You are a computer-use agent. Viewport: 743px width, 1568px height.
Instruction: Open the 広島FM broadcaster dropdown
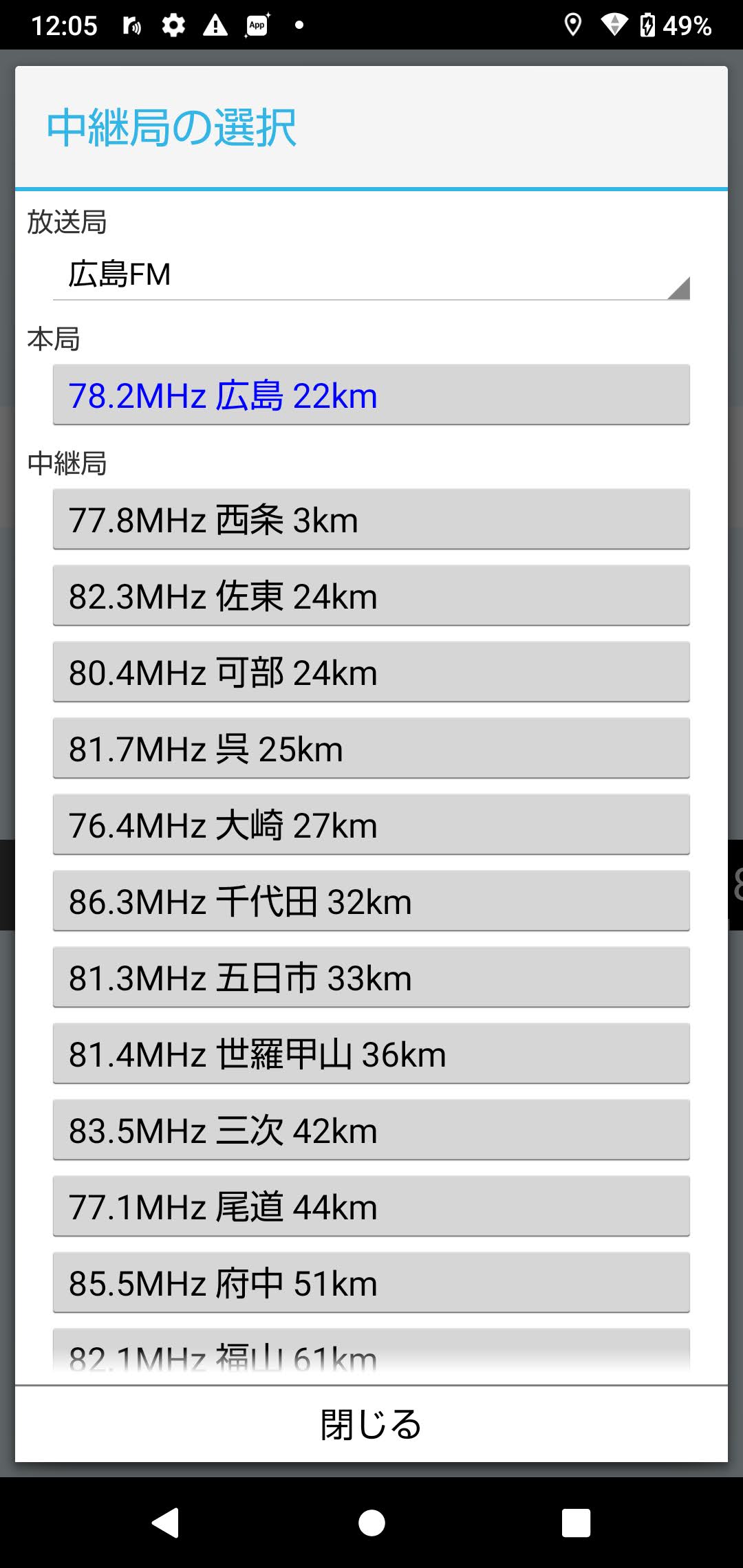point(371,274)
